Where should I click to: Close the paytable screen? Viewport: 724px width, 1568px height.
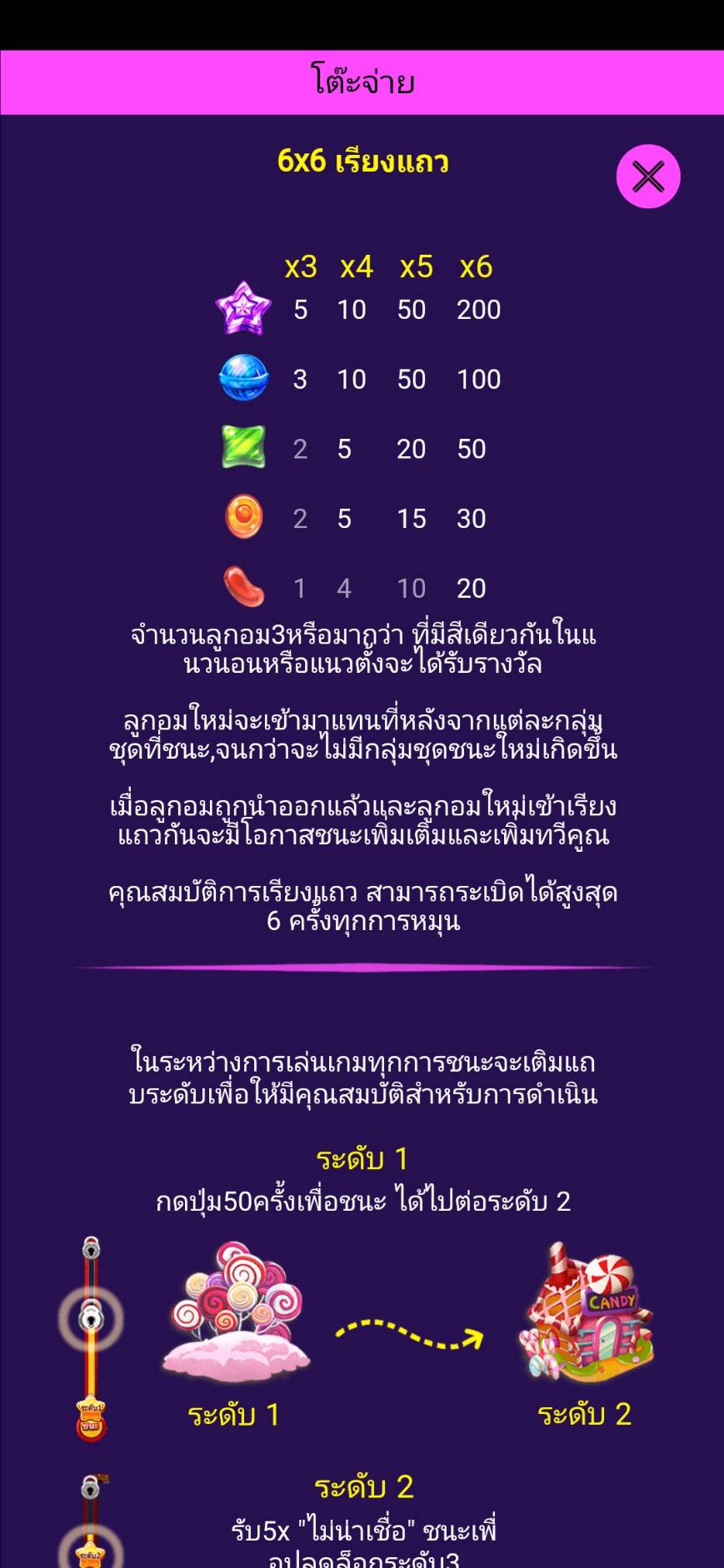(648, 177)
